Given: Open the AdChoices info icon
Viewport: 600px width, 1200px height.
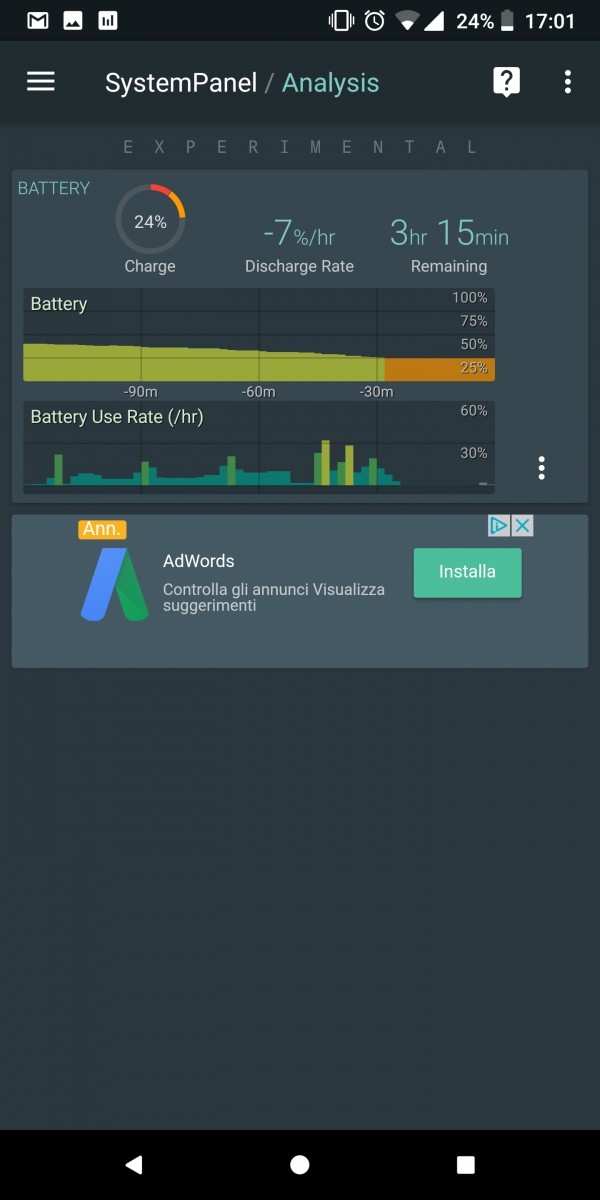Looking at the screenshot, I should pyautogui.click(x=500, y=526).
